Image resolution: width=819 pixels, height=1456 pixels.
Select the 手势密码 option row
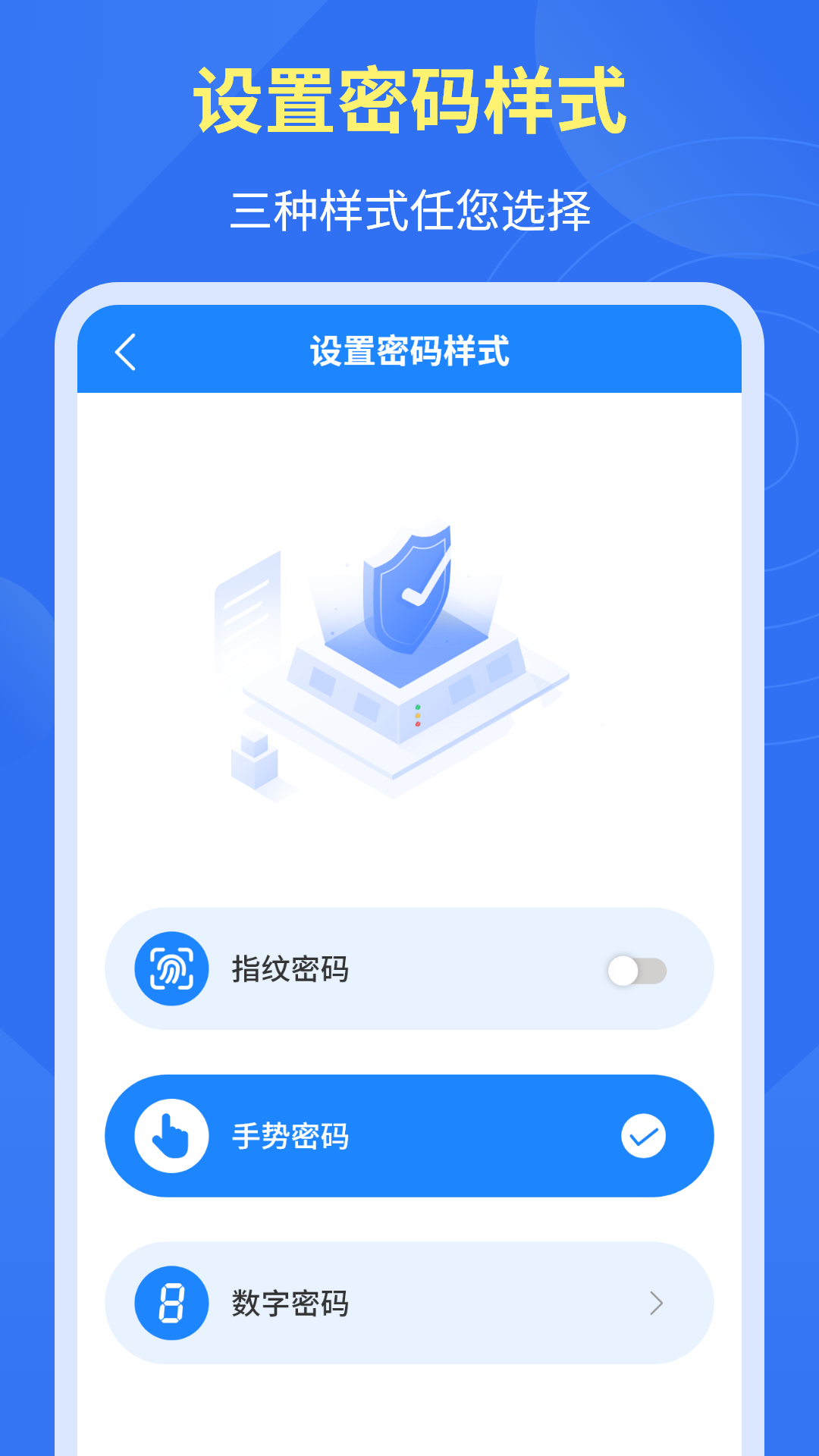(409, 1135)
